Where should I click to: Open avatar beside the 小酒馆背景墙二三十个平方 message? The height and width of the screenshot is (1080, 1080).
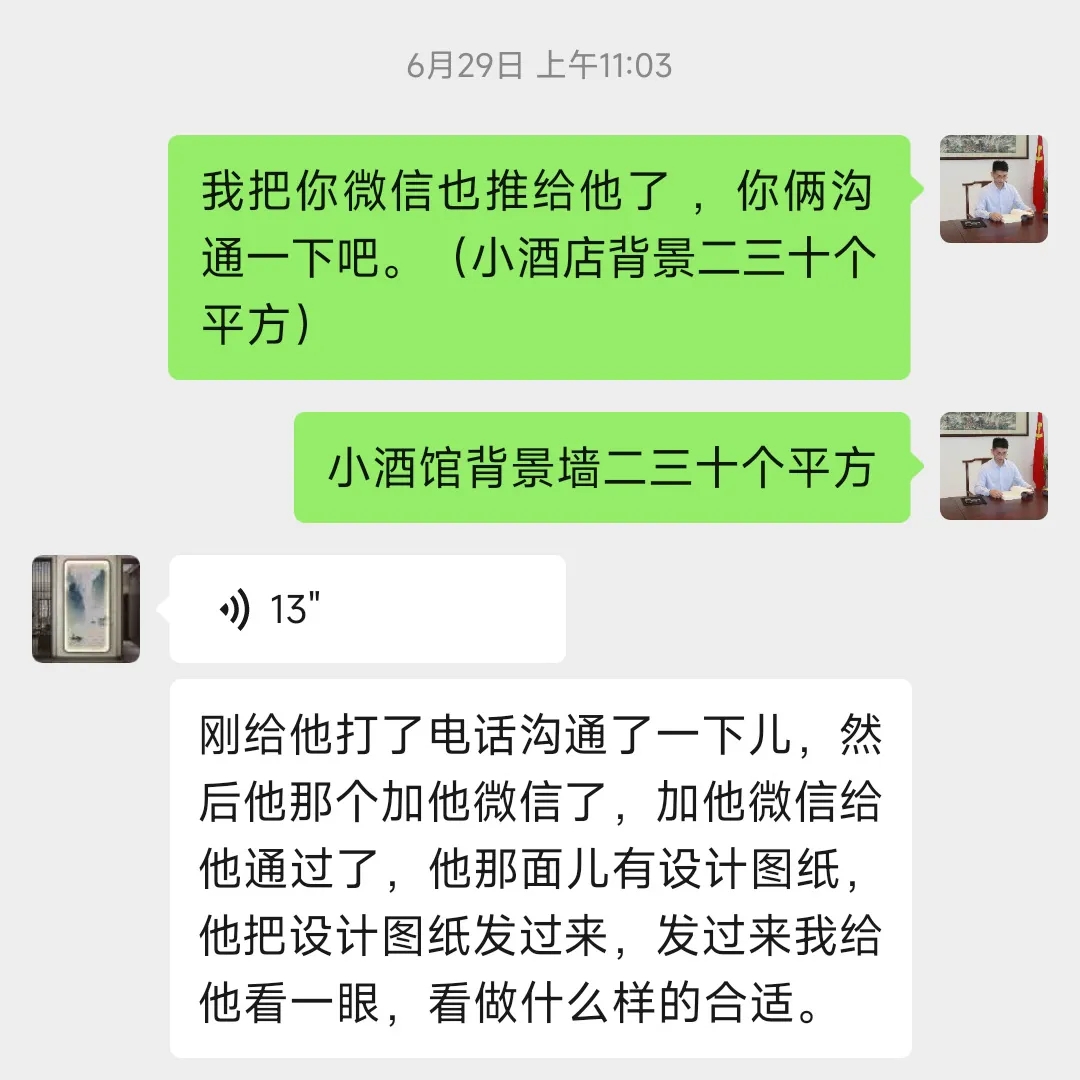(993, 466)
